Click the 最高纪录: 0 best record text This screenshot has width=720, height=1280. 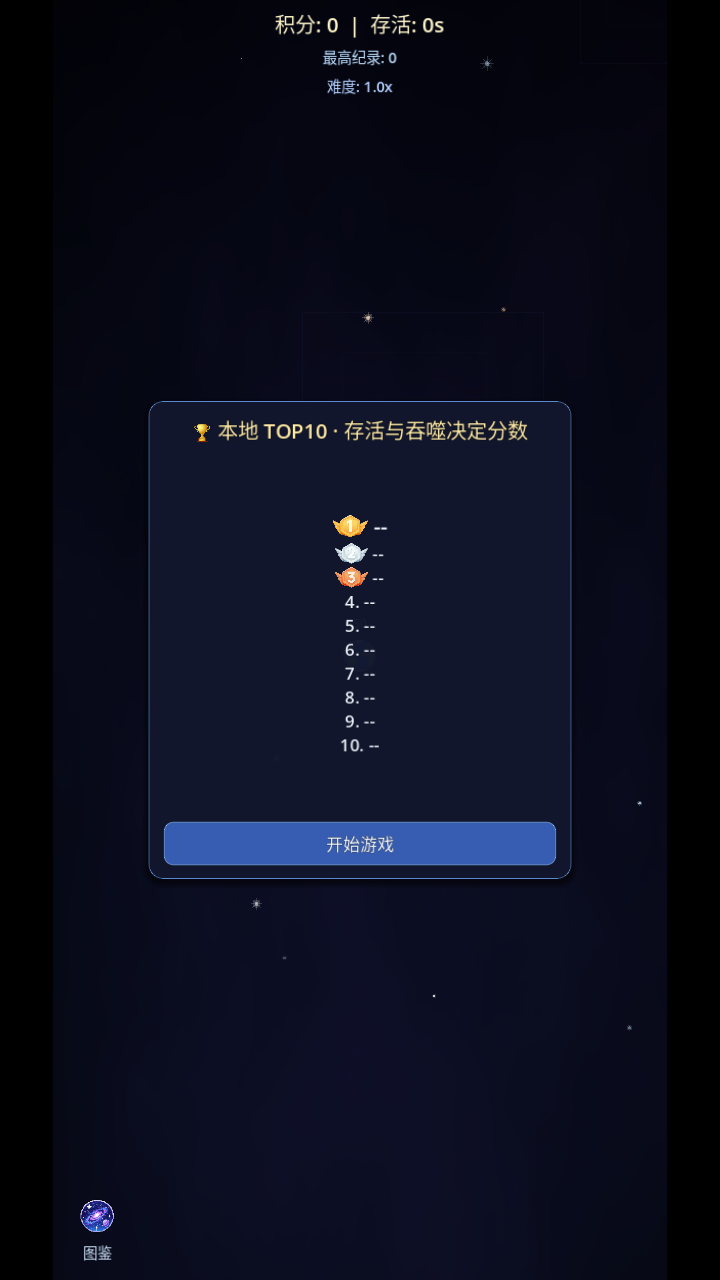pyautogui.click(x=360, y=59)
